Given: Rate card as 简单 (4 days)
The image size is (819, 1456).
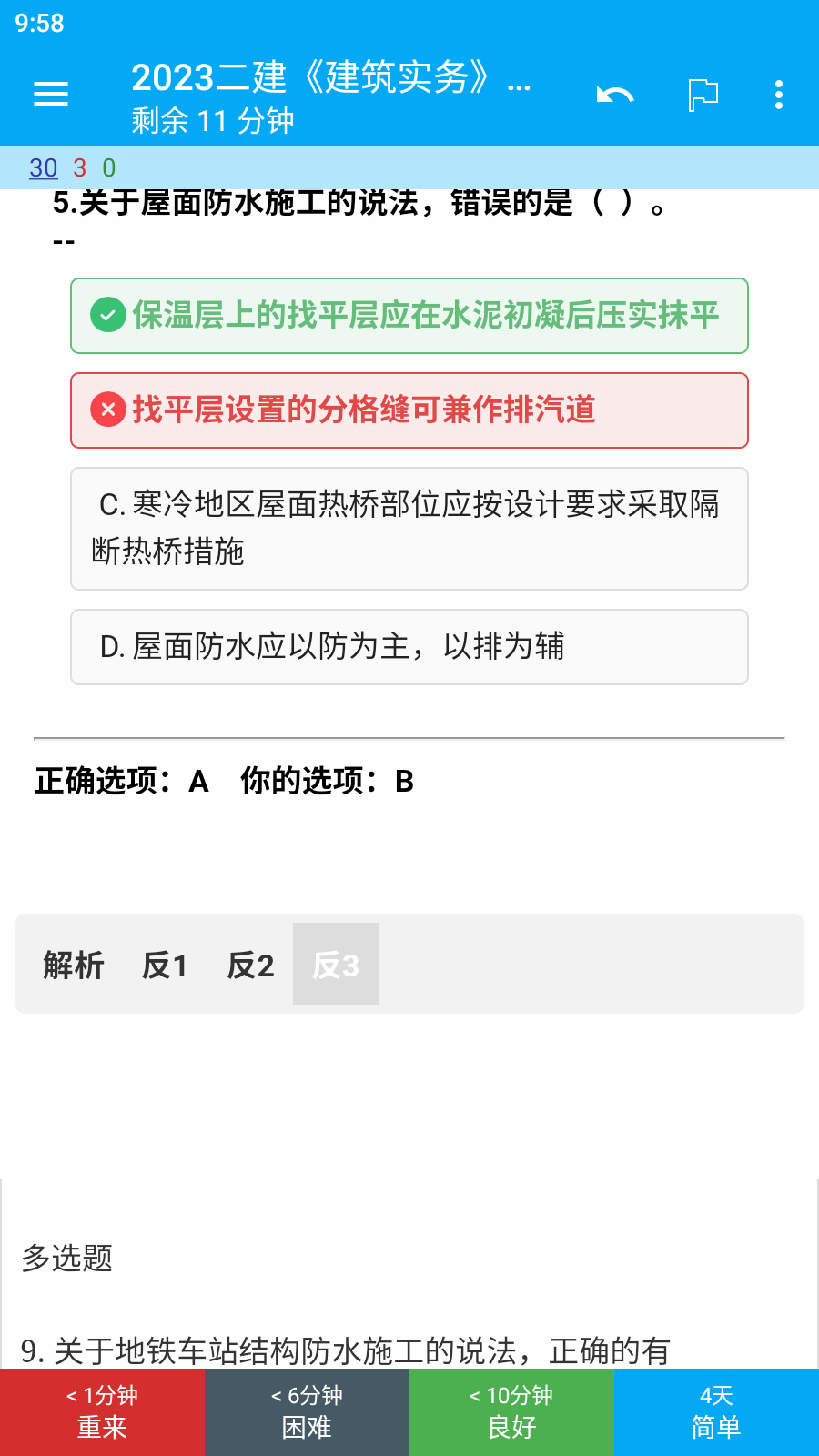Looking at the screenshot, I should (x=716, y=1412).
